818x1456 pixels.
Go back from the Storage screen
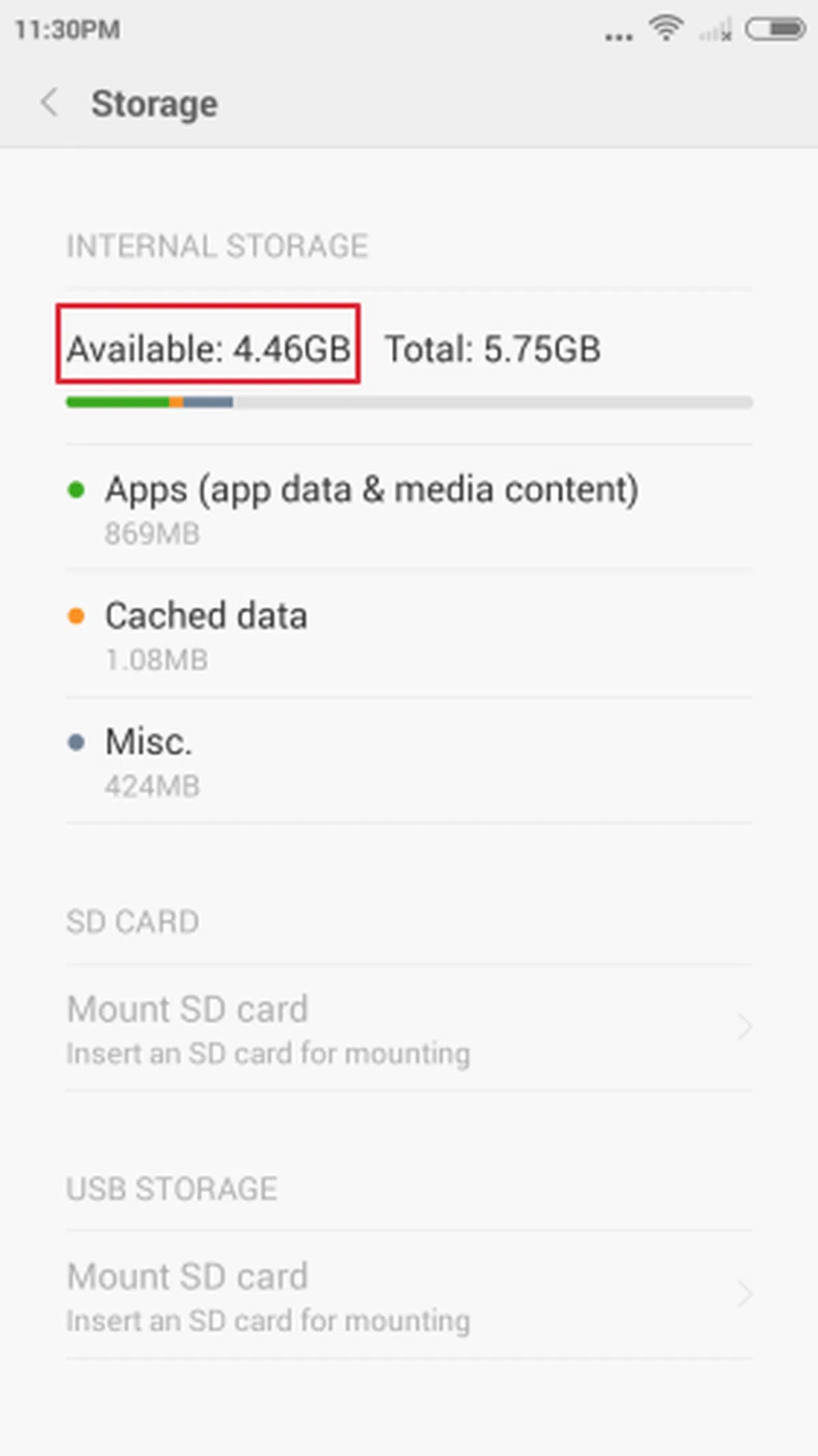(x=49, y=104)
